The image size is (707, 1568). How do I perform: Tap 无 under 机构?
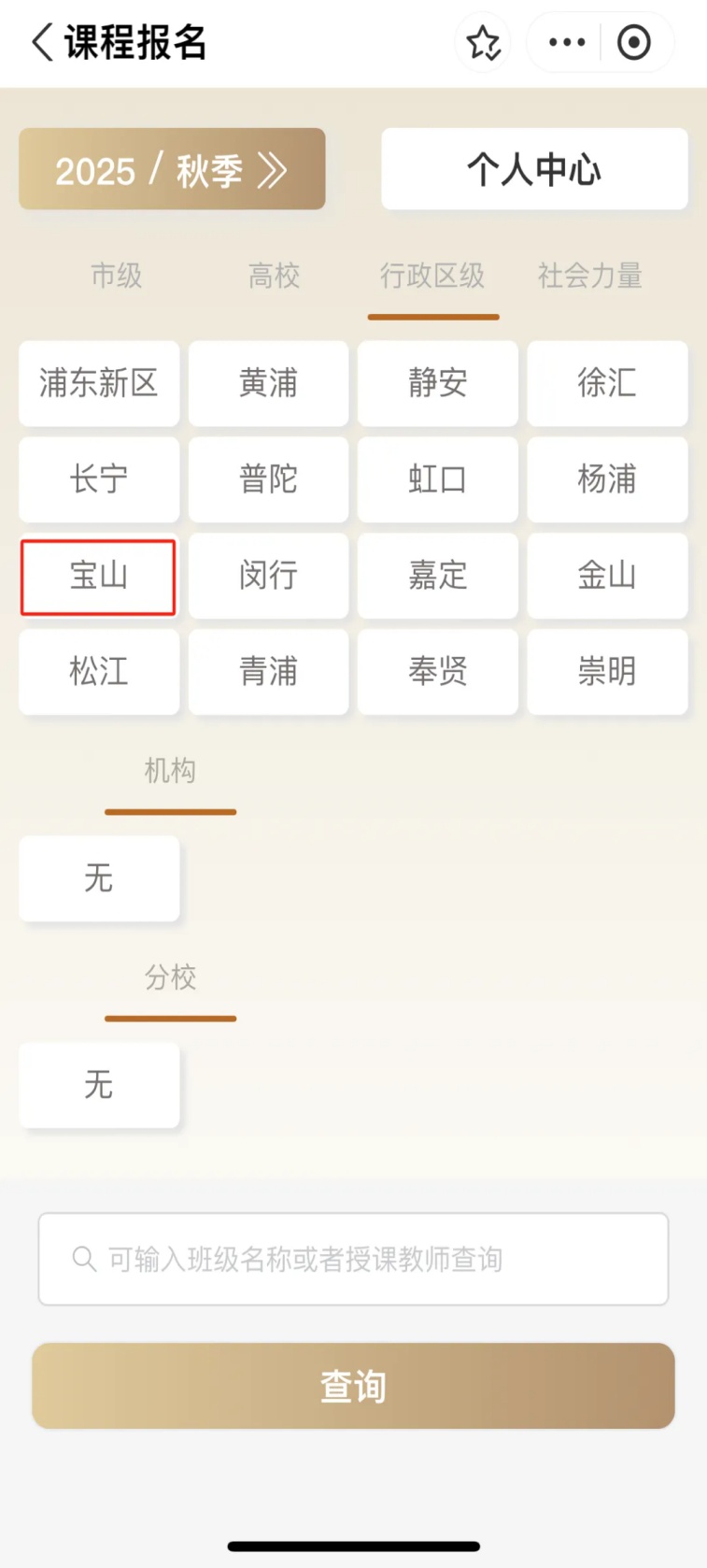[x=99, y=878]
